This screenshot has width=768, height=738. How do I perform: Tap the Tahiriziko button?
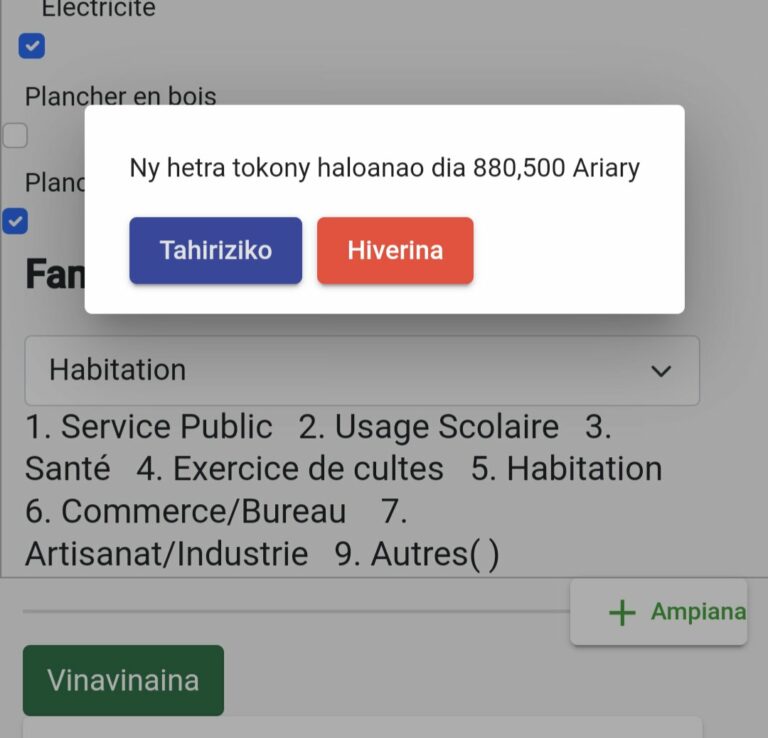point(215,250)
